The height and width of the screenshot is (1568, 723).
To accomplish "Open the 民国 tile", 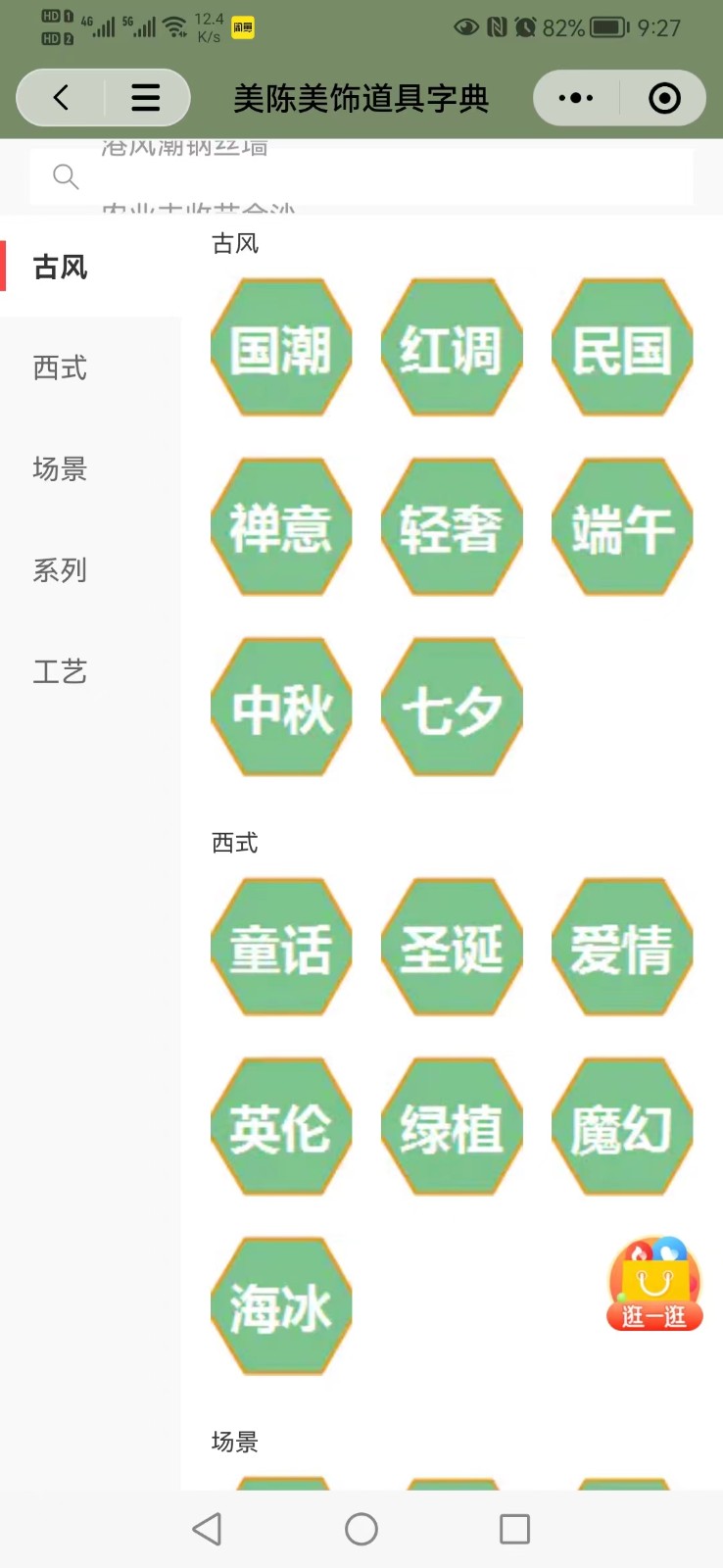I will pos(622,349).
